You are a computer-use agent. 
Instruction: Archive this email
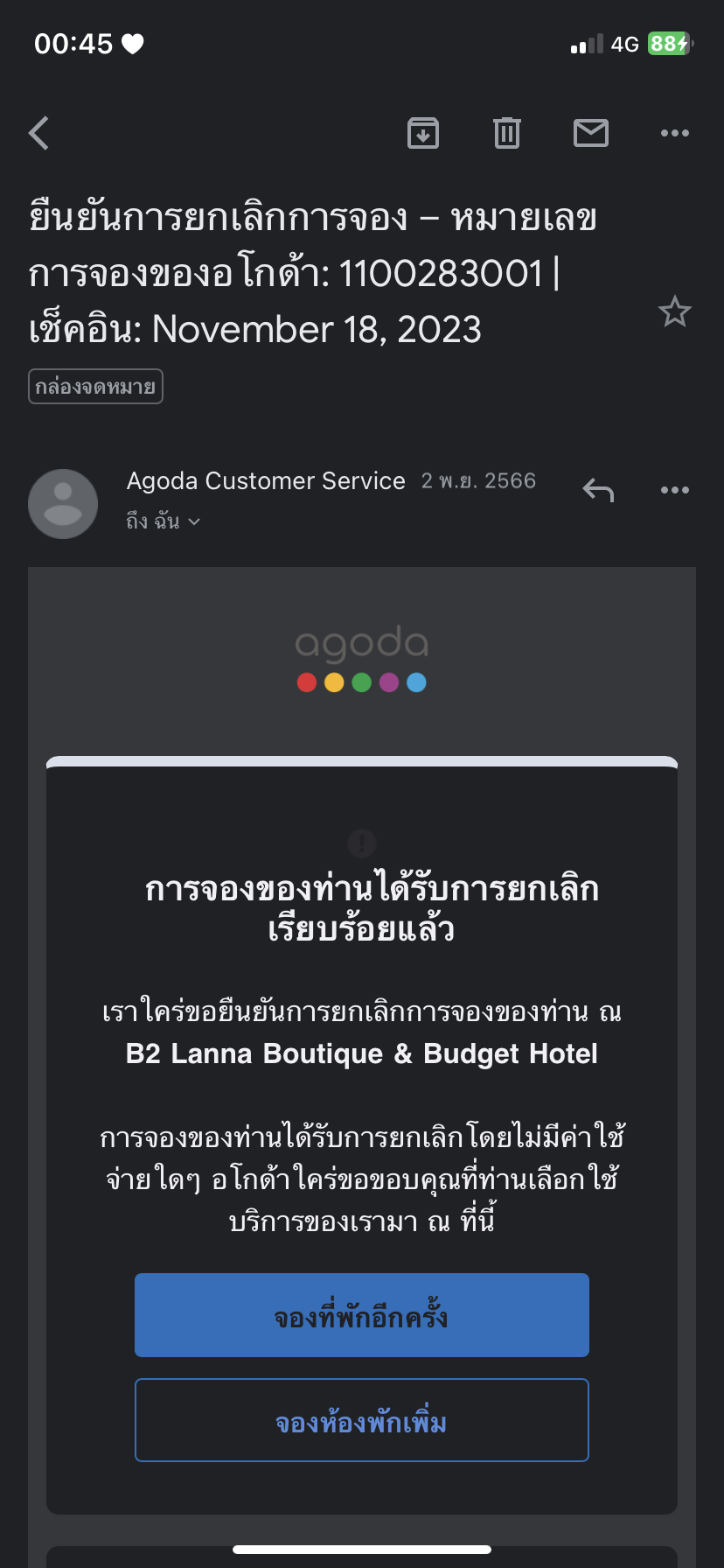coord(423,133)
